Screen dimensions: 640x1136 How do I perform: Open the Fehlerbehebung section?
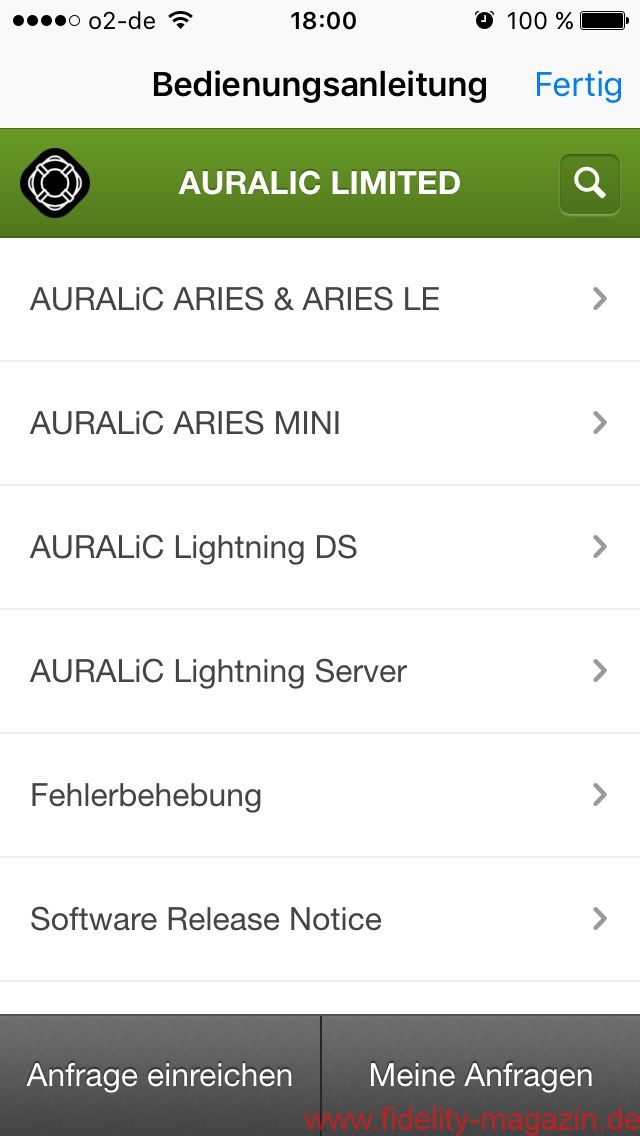coord(320,795)
